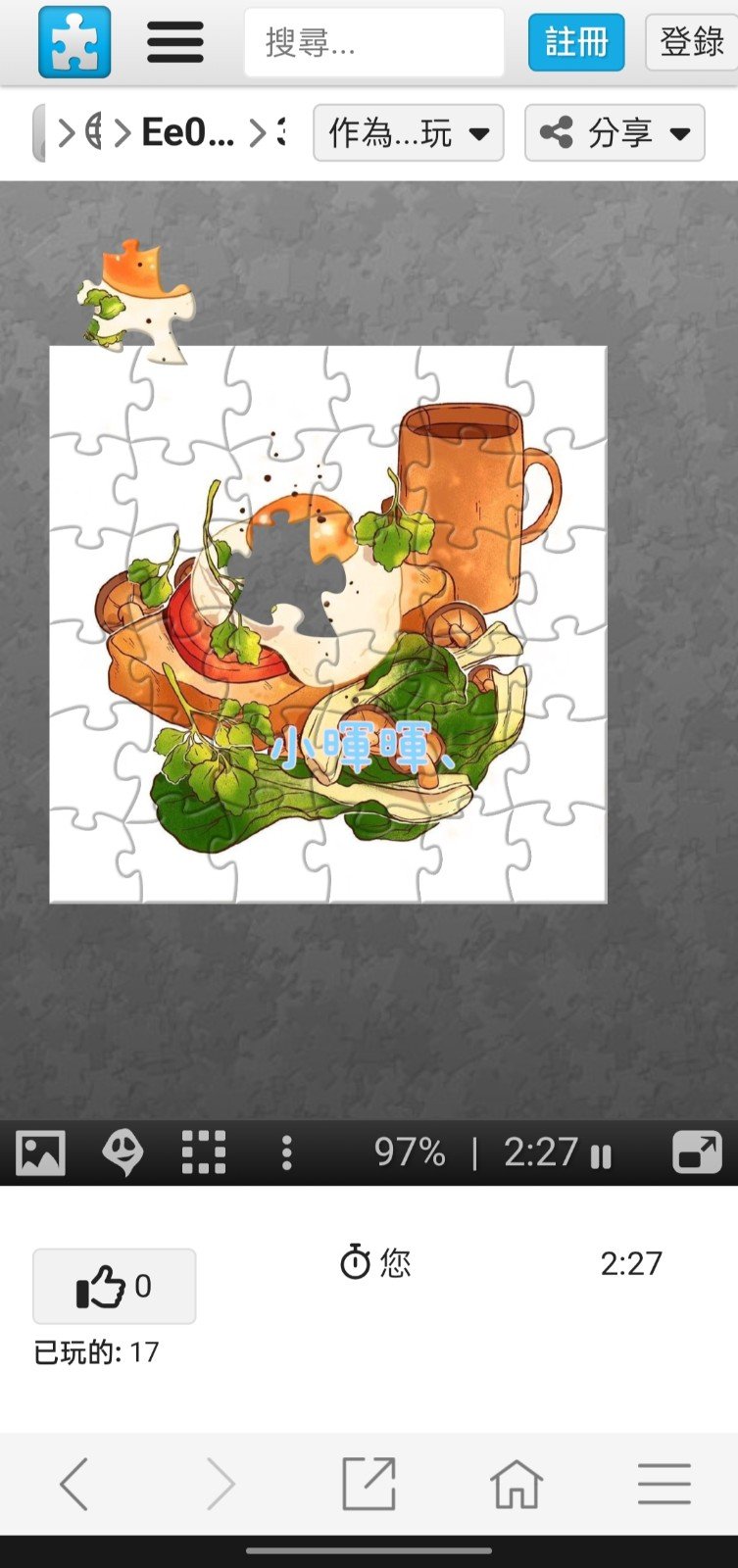Show the puzzle preview image
The width and height of the screenshot is (738, 1568).
tap(41, 1152)
